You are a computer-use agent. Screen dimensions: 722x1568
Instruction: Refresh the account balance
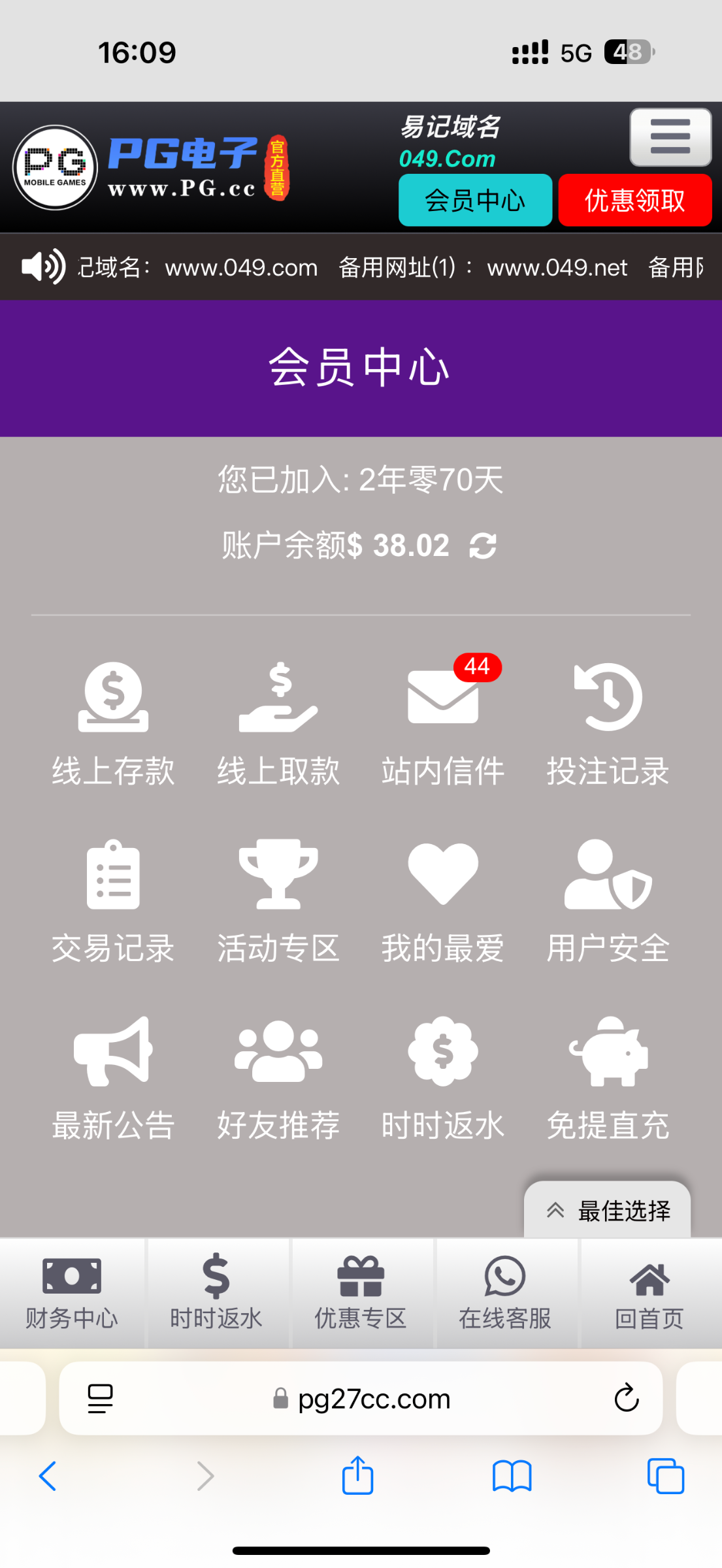483,546
